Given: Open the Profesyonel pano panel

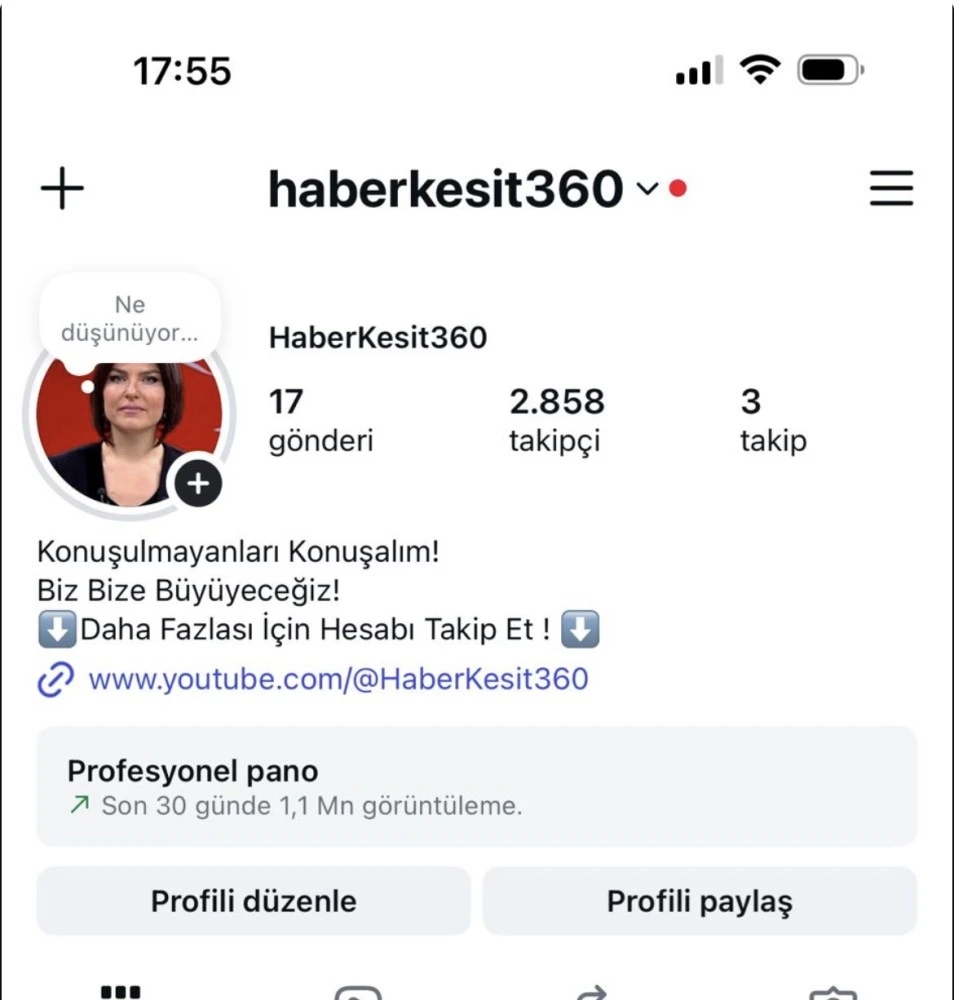Looking at the screenshot, I should [477, 788].
